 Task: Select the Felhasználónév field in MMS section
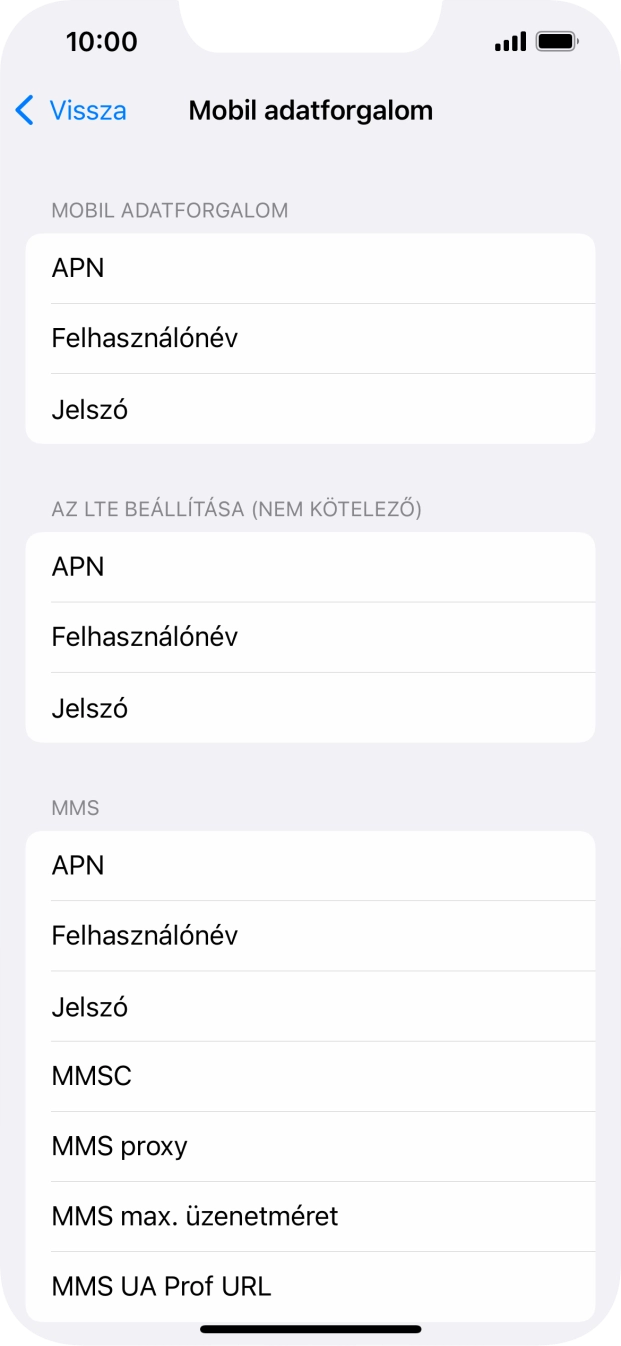click(310, 936)
